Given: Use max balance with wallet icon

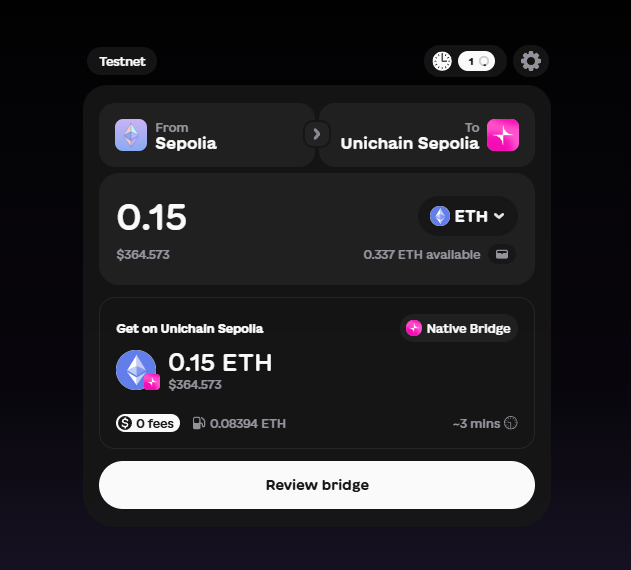Looking at the screenshot, I should coord(502,254).
